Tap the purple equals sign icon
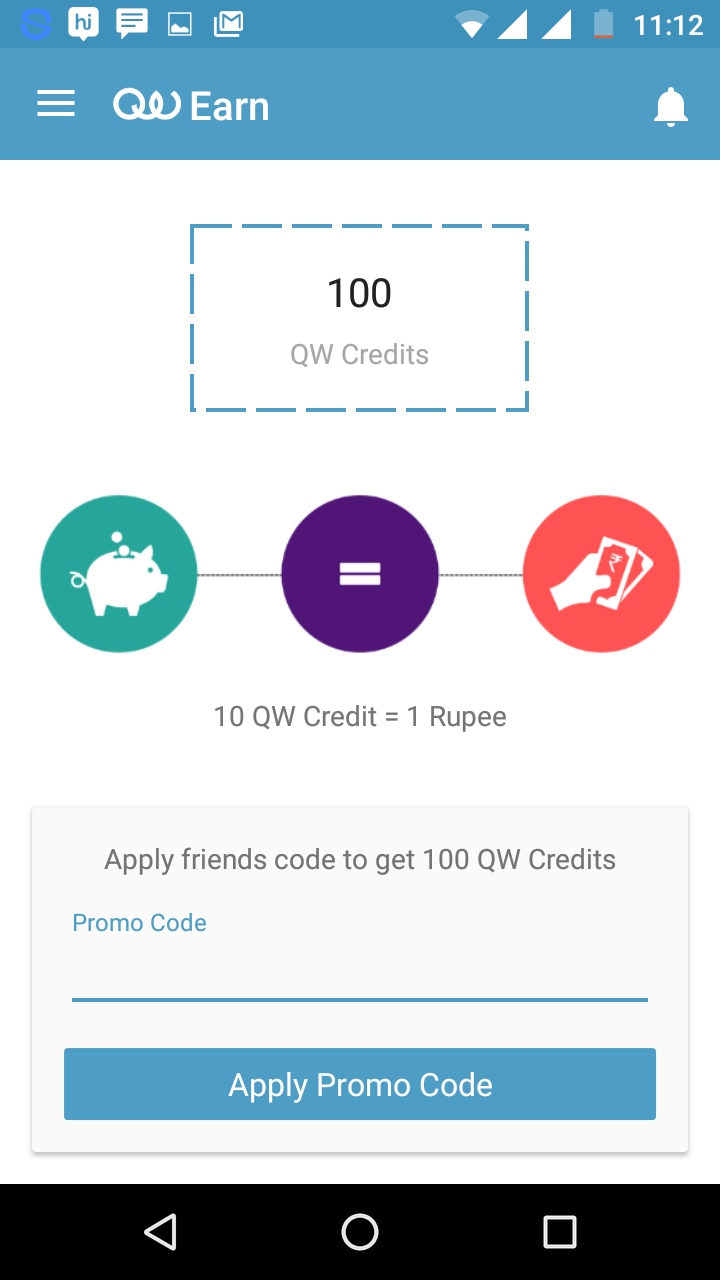The height and width of the screenshot is (1280, 720). 360,573
